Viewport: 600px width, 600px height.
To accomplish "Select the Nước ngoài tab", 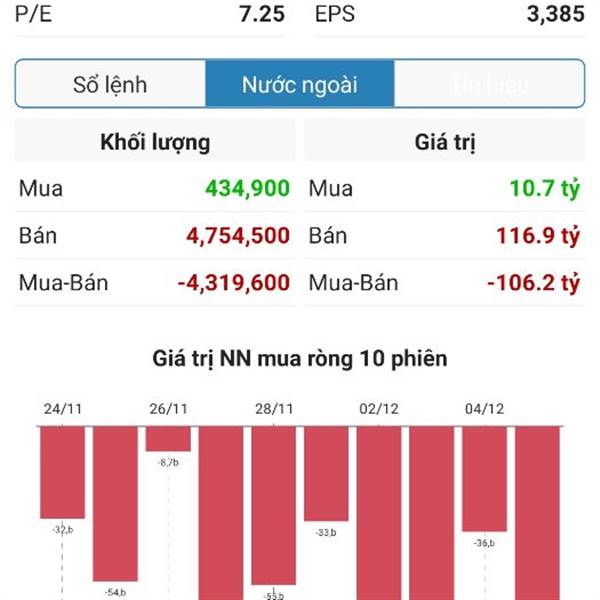I will click(300, 84).
